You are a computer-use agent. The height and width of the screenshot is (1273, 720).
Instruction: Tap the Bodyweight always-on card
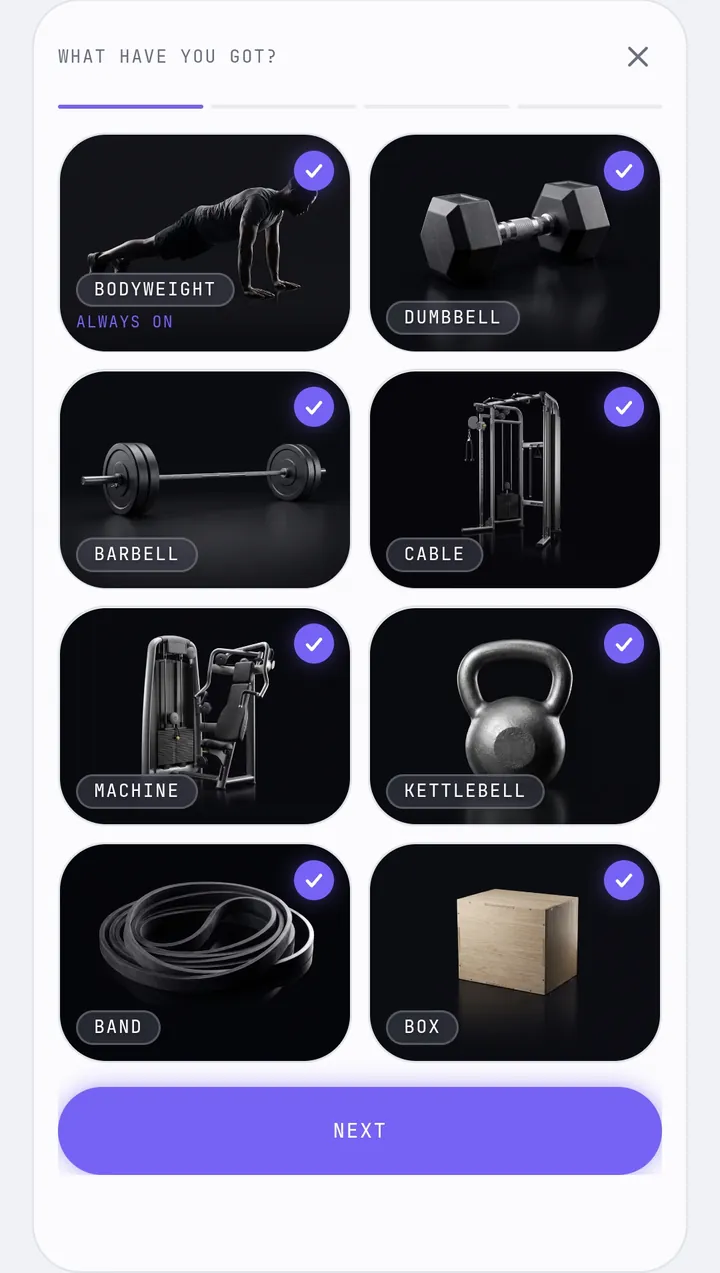[205, 243]
